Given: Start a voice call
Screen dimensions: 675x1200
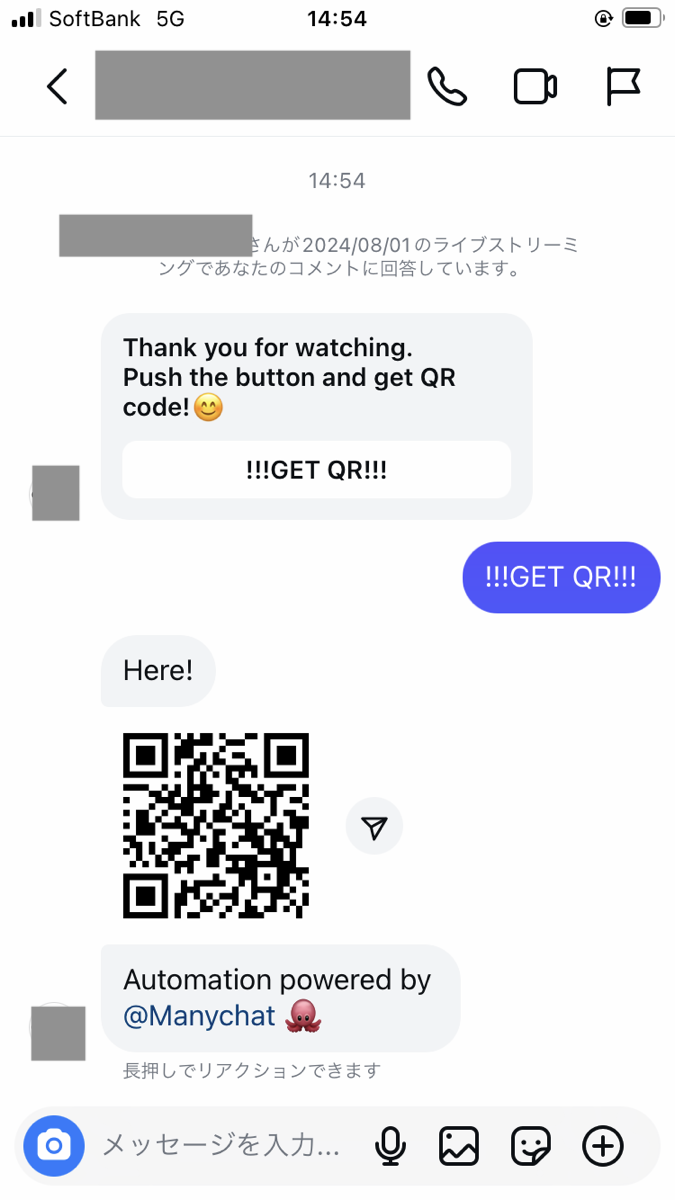Looking at the screenshot, I should (447, 87).
